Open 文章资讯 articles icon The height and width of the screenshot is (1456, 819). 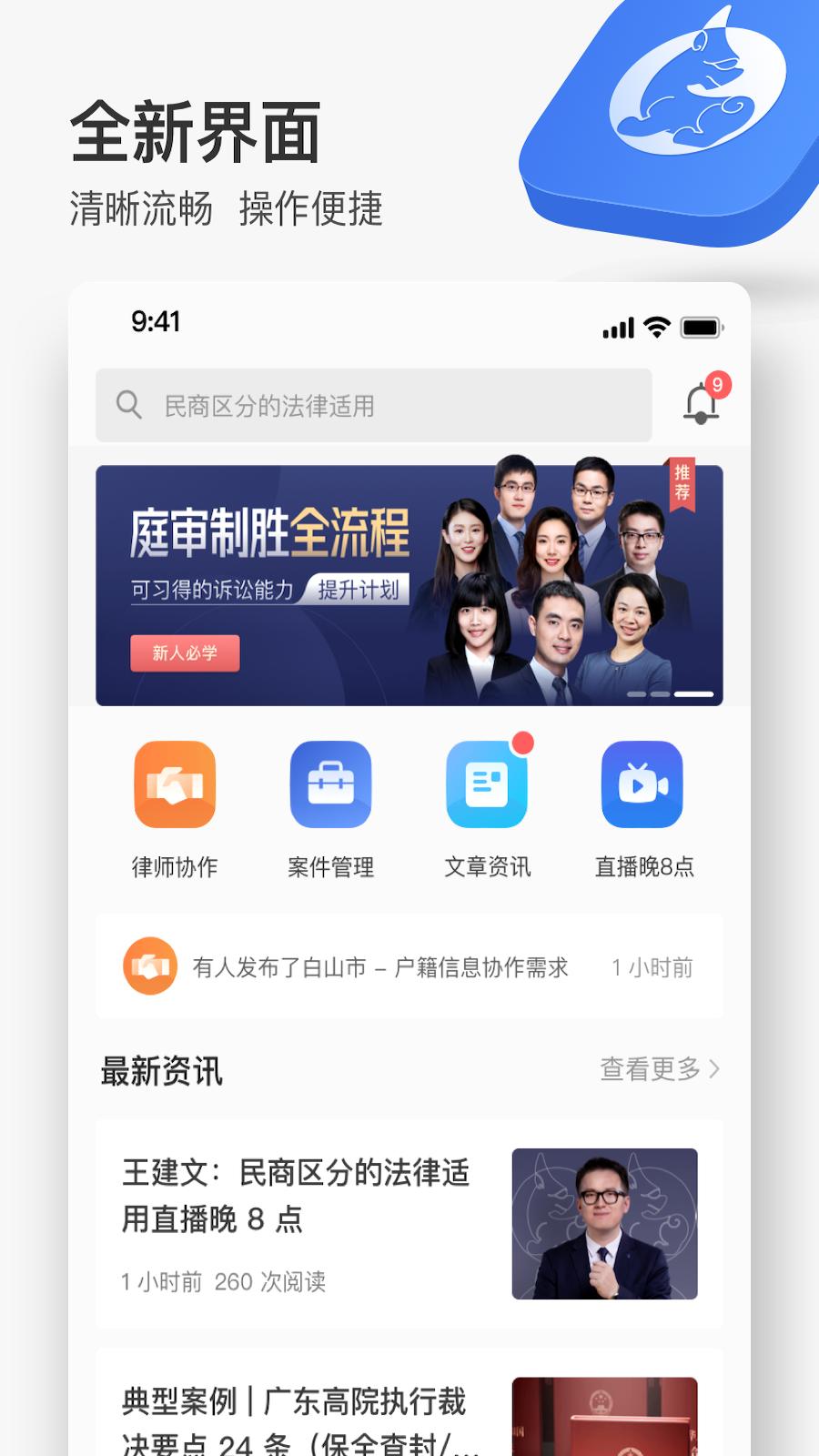488,785
